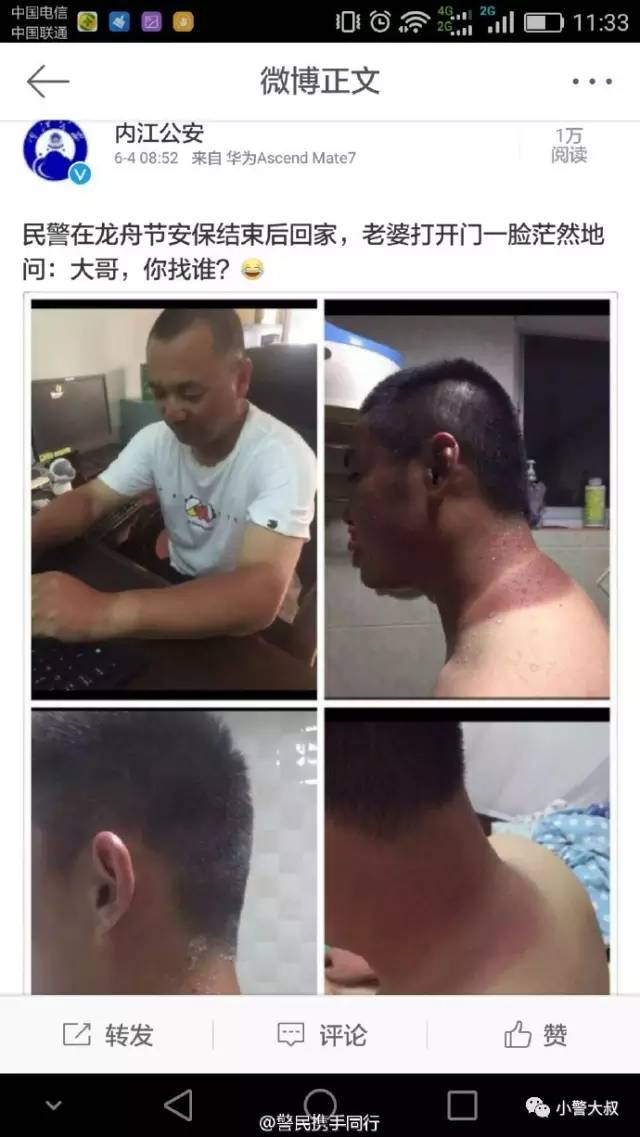Screen dimensions: 640x1137
Task: Open the 内江公安 account name link
Action: click(159, 133)
